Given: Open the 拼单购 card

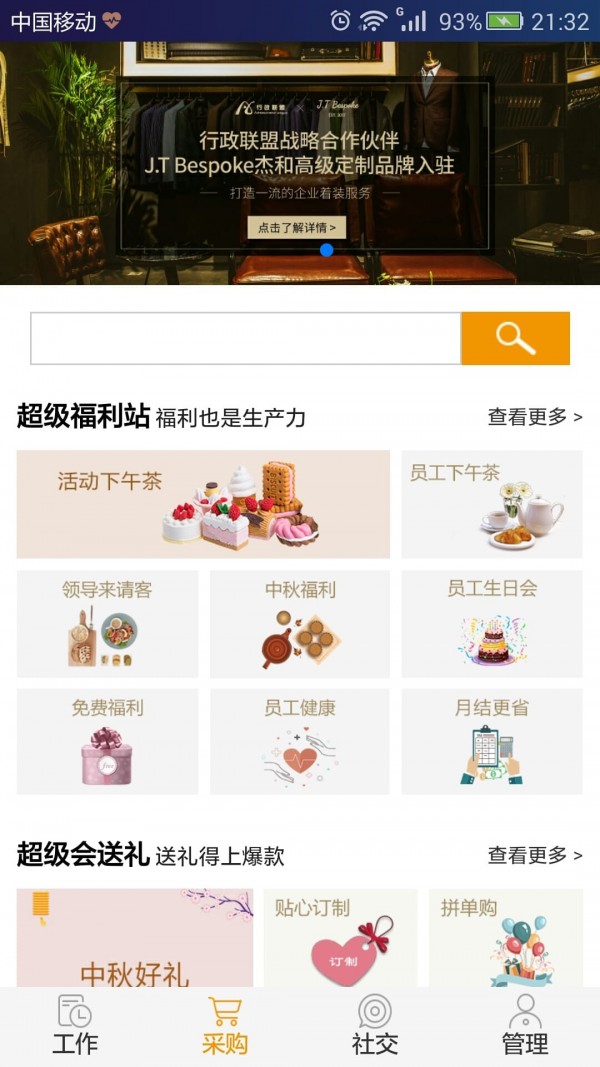Looking at the screenshot, I should click(x=506, y=940).
